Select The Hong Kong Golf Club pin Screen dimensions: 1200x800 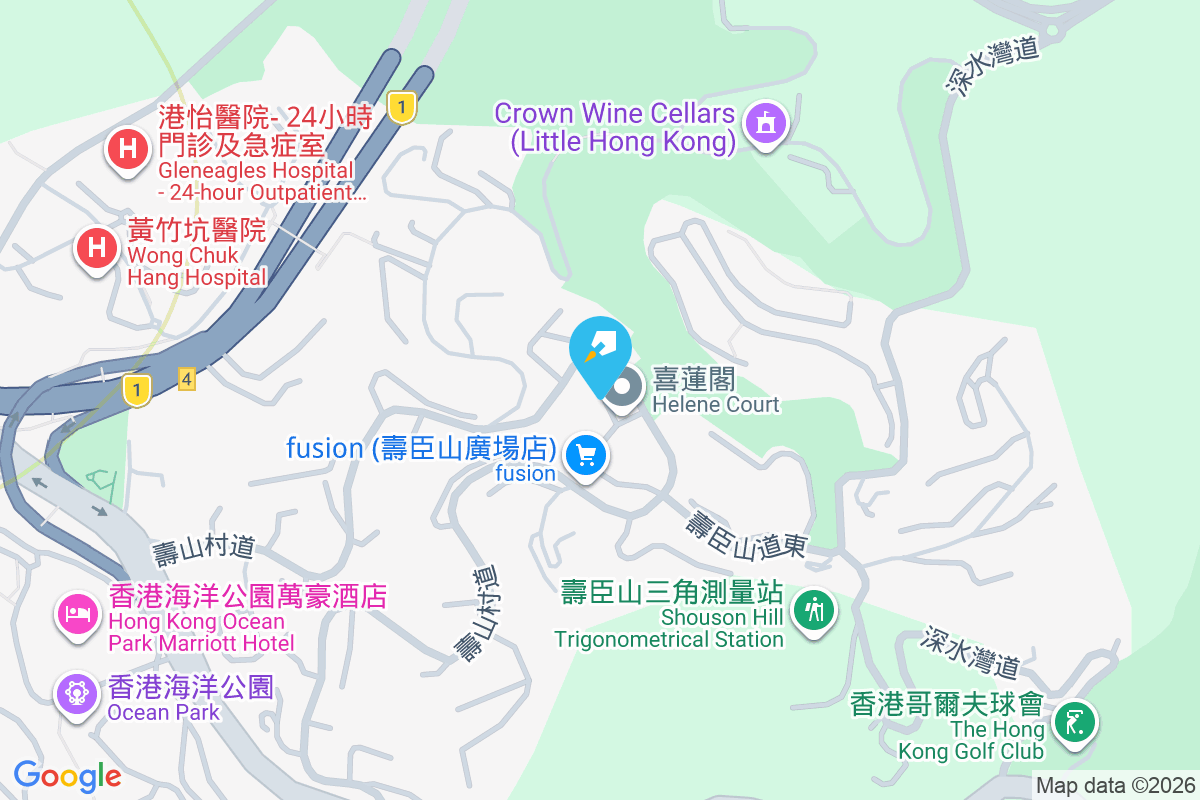pos(1074,721)
